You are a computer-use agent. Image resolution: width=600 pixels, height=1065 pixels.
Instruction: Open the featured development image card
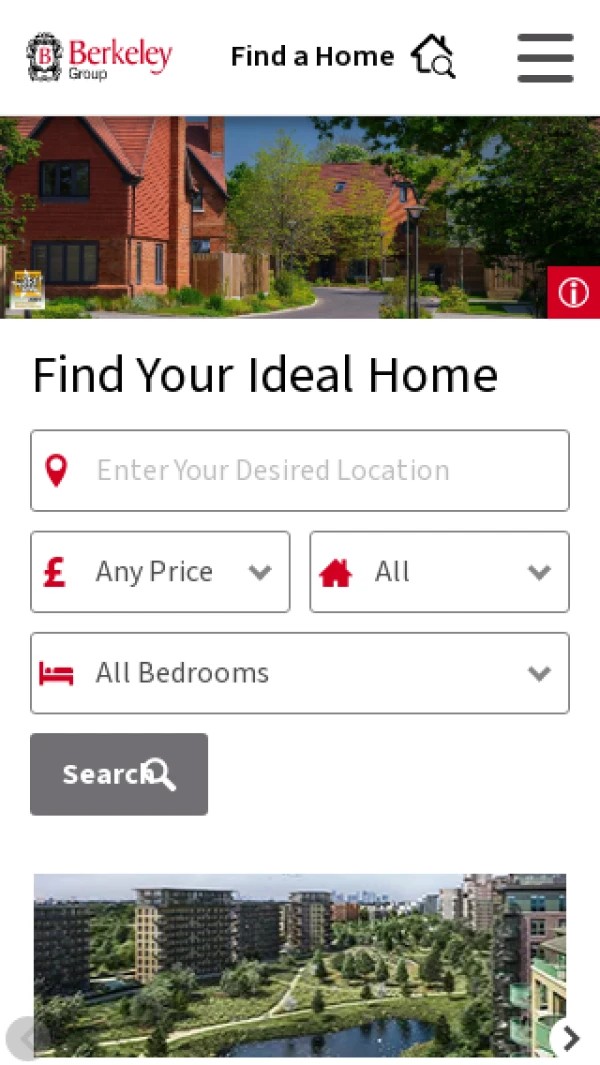click(x=300, y=965)
